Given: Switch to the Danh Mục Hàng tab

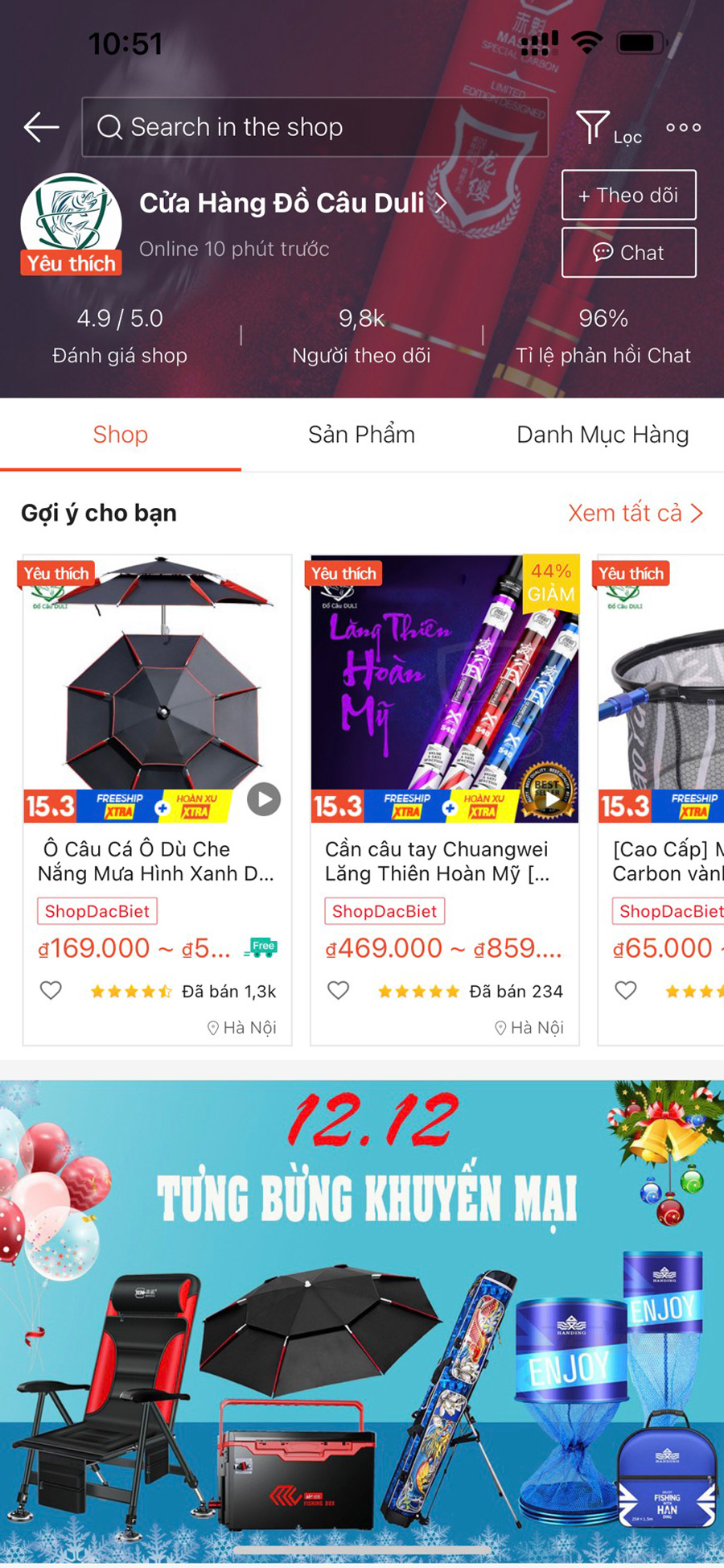Looking at the screenshot, I should click(x=603, y=435).
